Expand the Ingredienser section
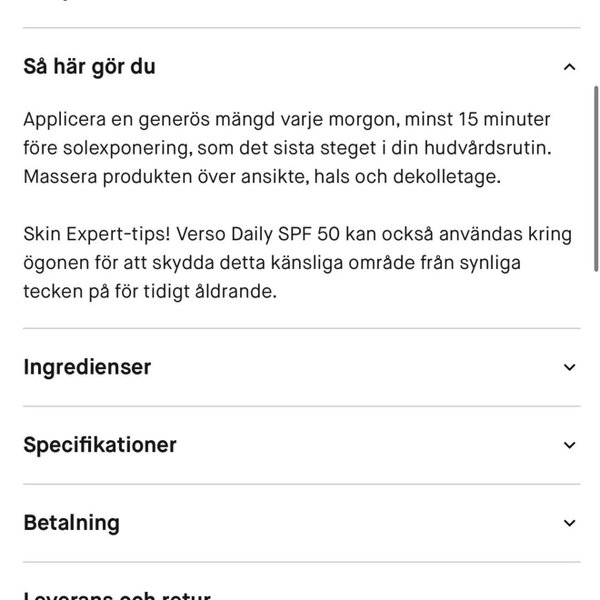 [x=569, y=367]
